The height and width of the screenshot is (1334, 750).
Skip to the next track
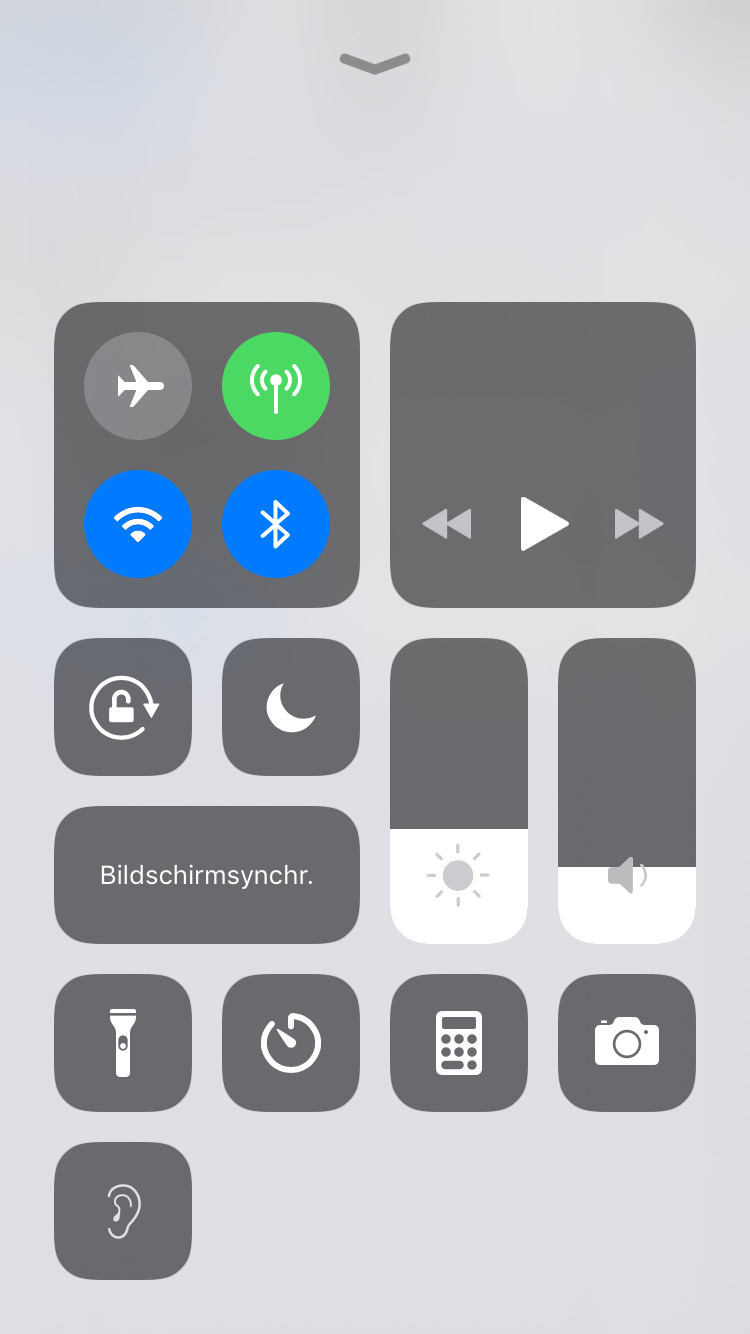pos(639,523)
